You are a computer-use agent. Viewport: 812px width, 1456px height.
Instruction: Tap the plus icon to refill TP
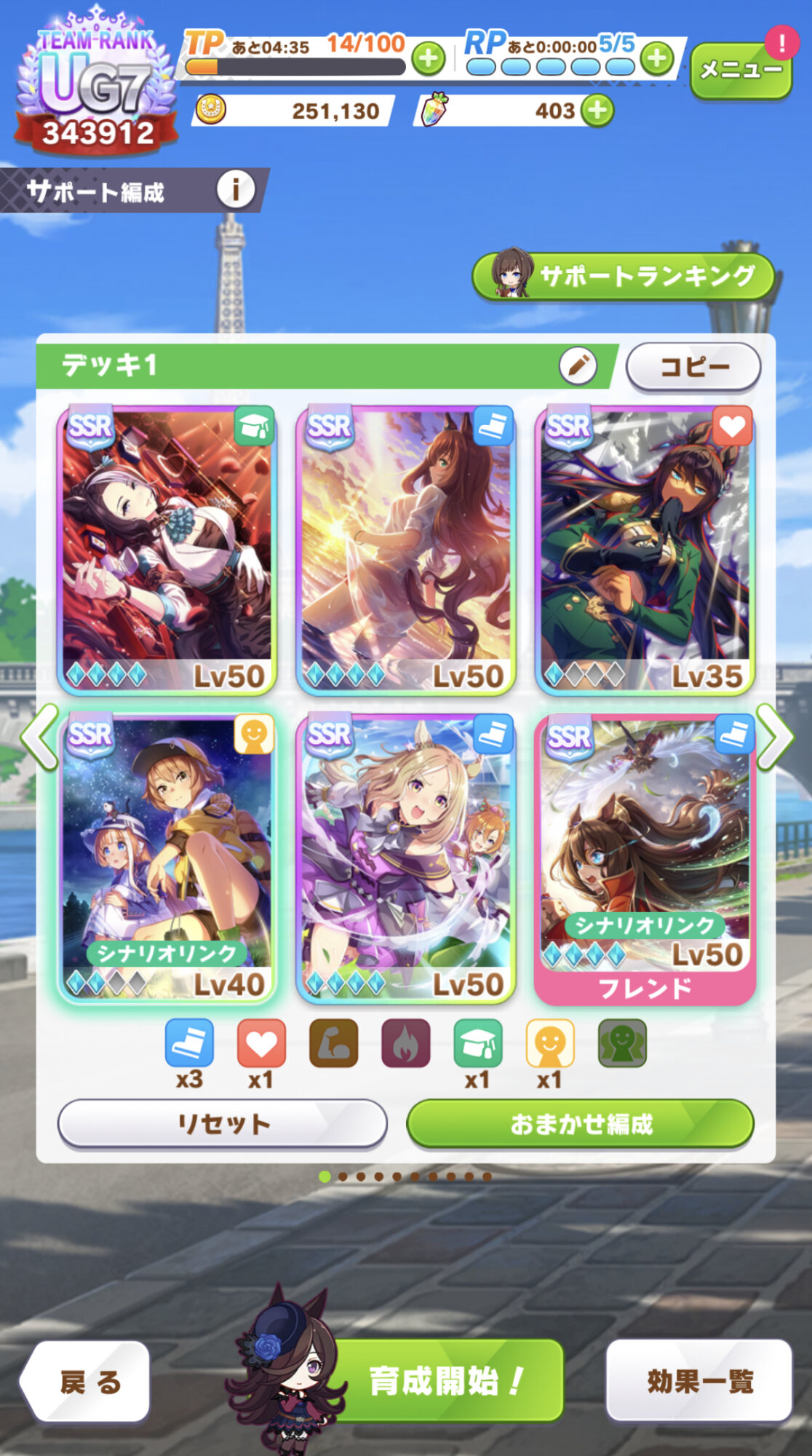[429, 58]
